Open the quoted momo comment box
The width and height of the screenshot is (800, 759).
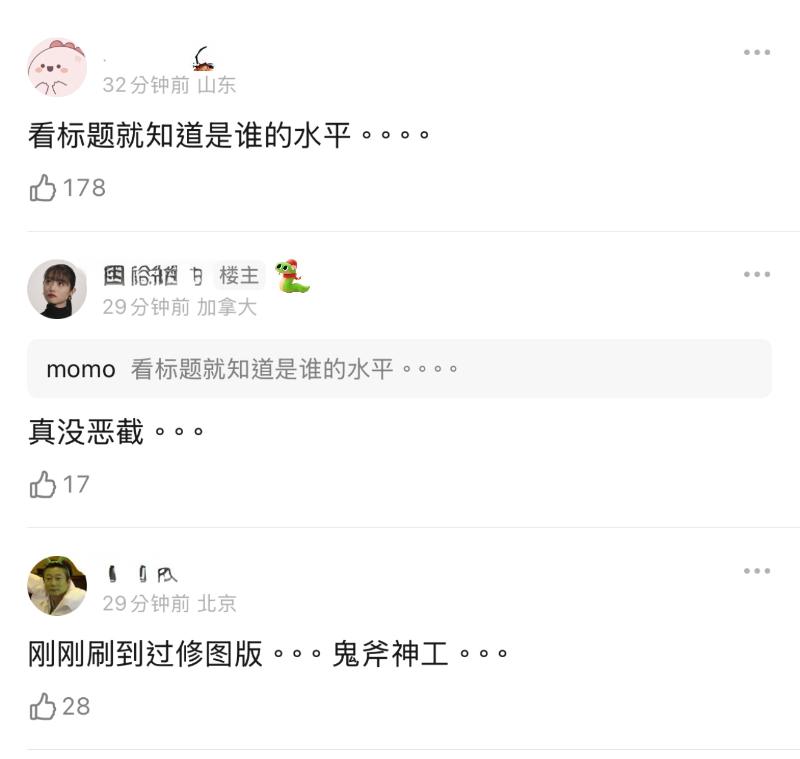pyautogui.click(x=399, y=369)
